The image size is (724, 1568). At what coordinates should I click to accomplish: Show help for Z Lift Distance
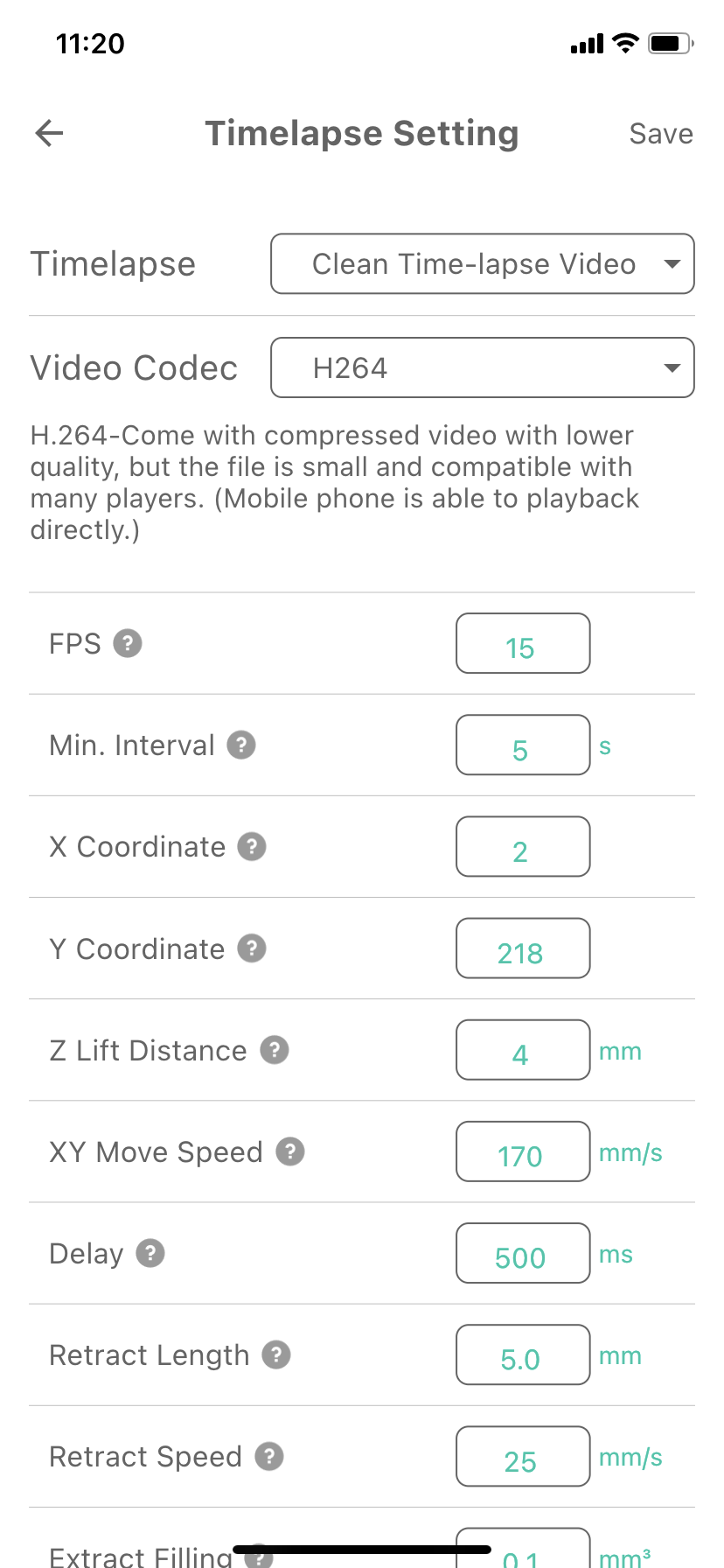point(275,1050)
